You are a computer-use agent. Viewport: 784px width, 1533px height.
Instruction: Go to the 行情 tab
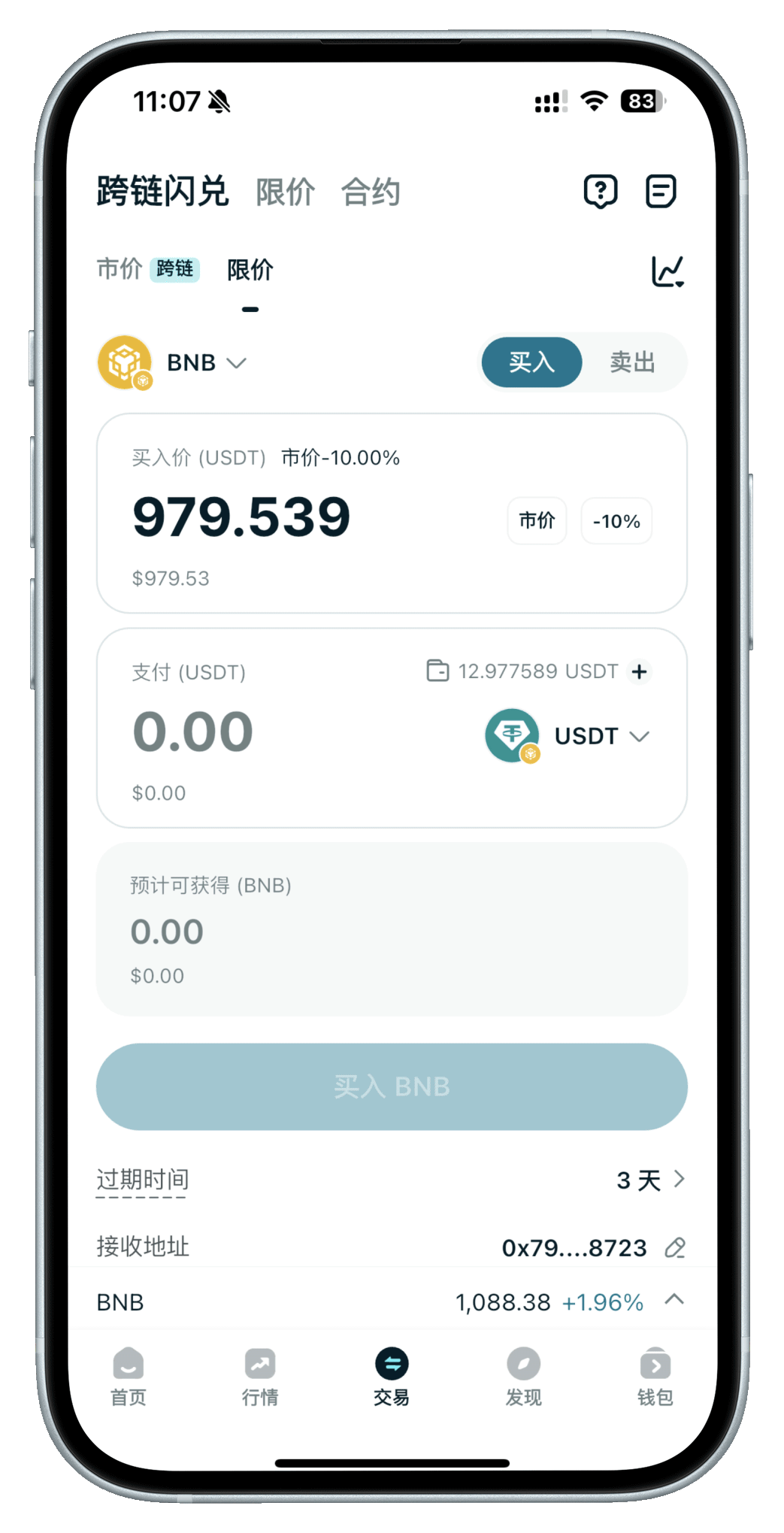coord(260,1376)
